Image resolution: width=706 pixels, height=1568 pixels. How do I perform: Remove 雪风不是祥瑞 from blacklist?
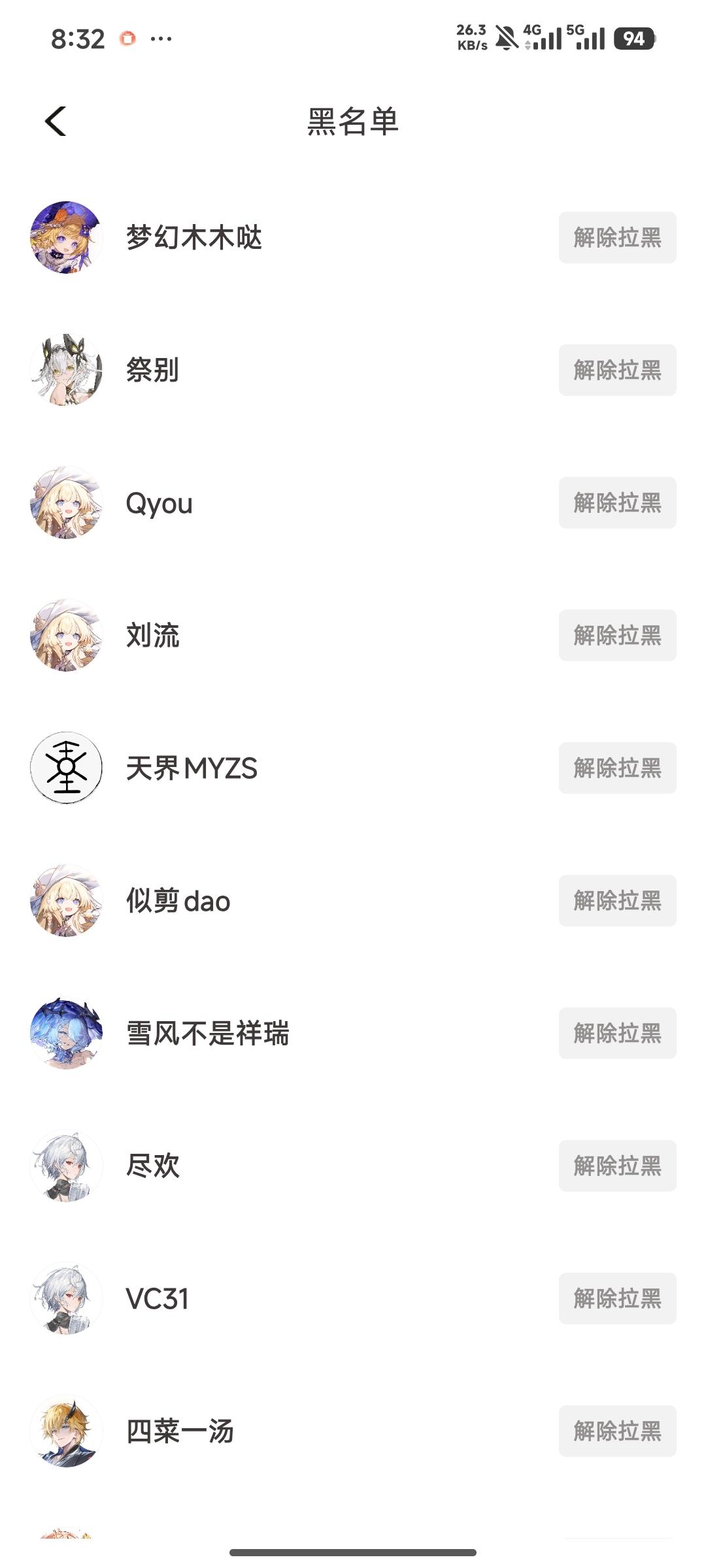tap(616, 1034)
